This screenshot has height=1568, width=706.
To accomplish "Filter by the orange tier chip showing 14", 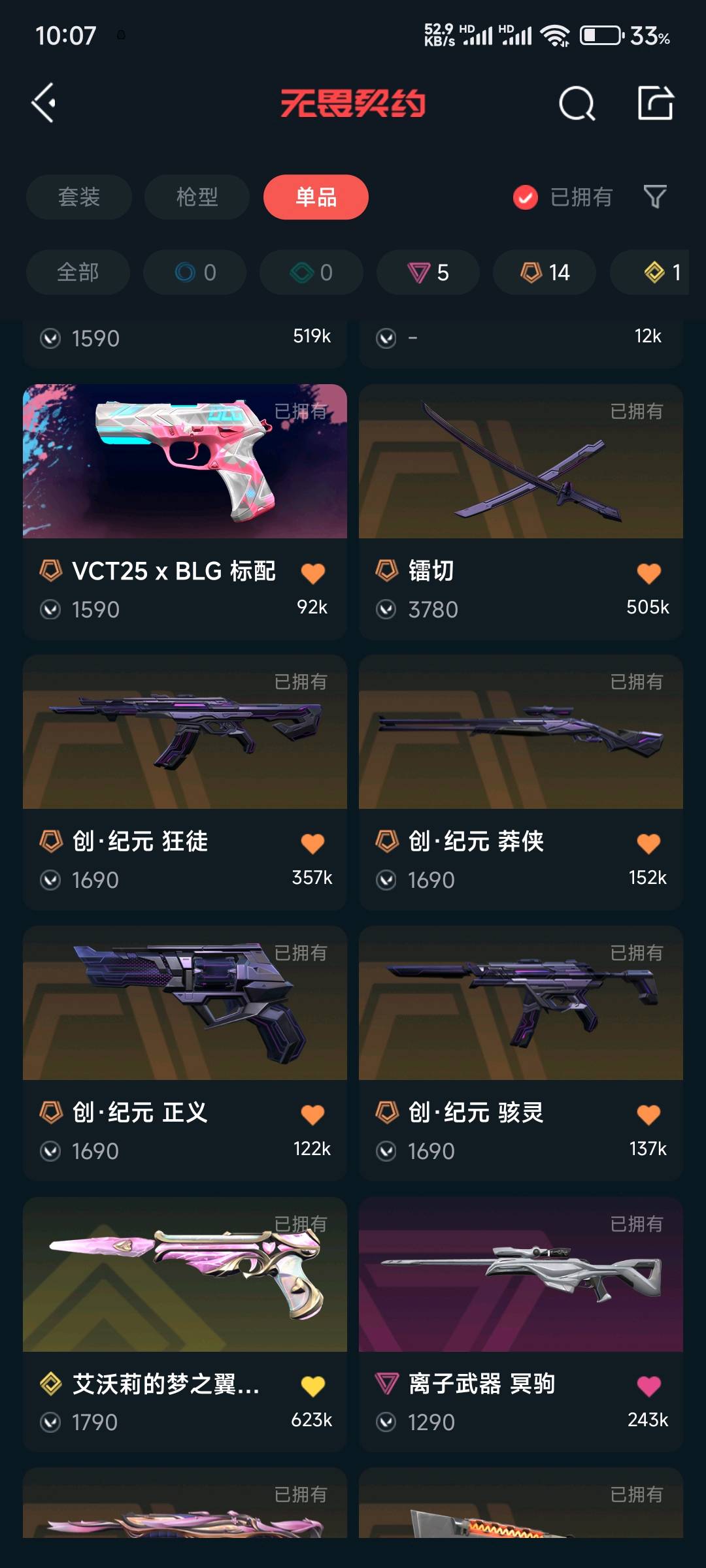I will (545, 272).
